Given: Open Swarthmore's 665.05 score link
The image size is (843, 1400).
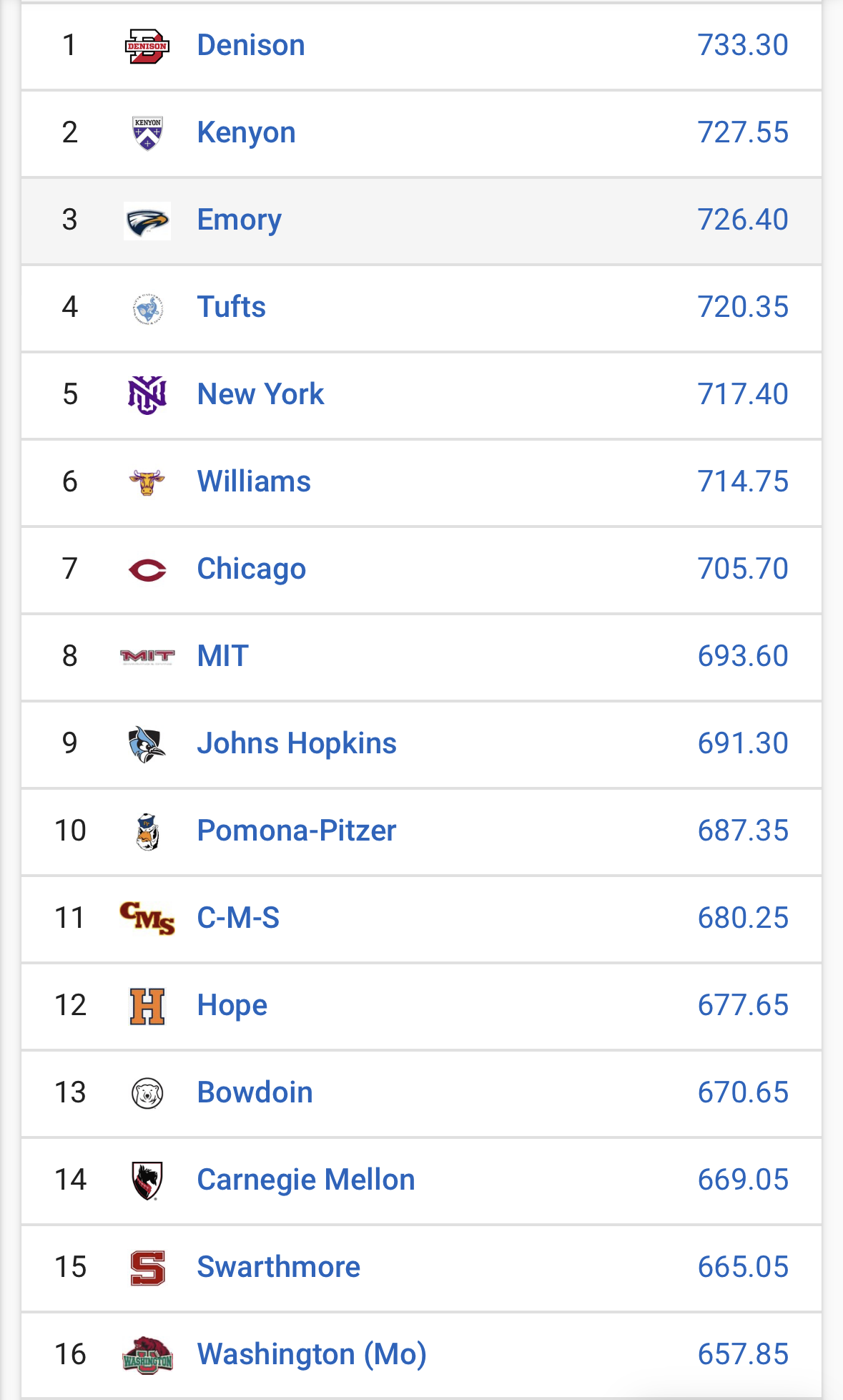Looking at the screenshot, I should pyautogui.click(x=742, y=1267).
